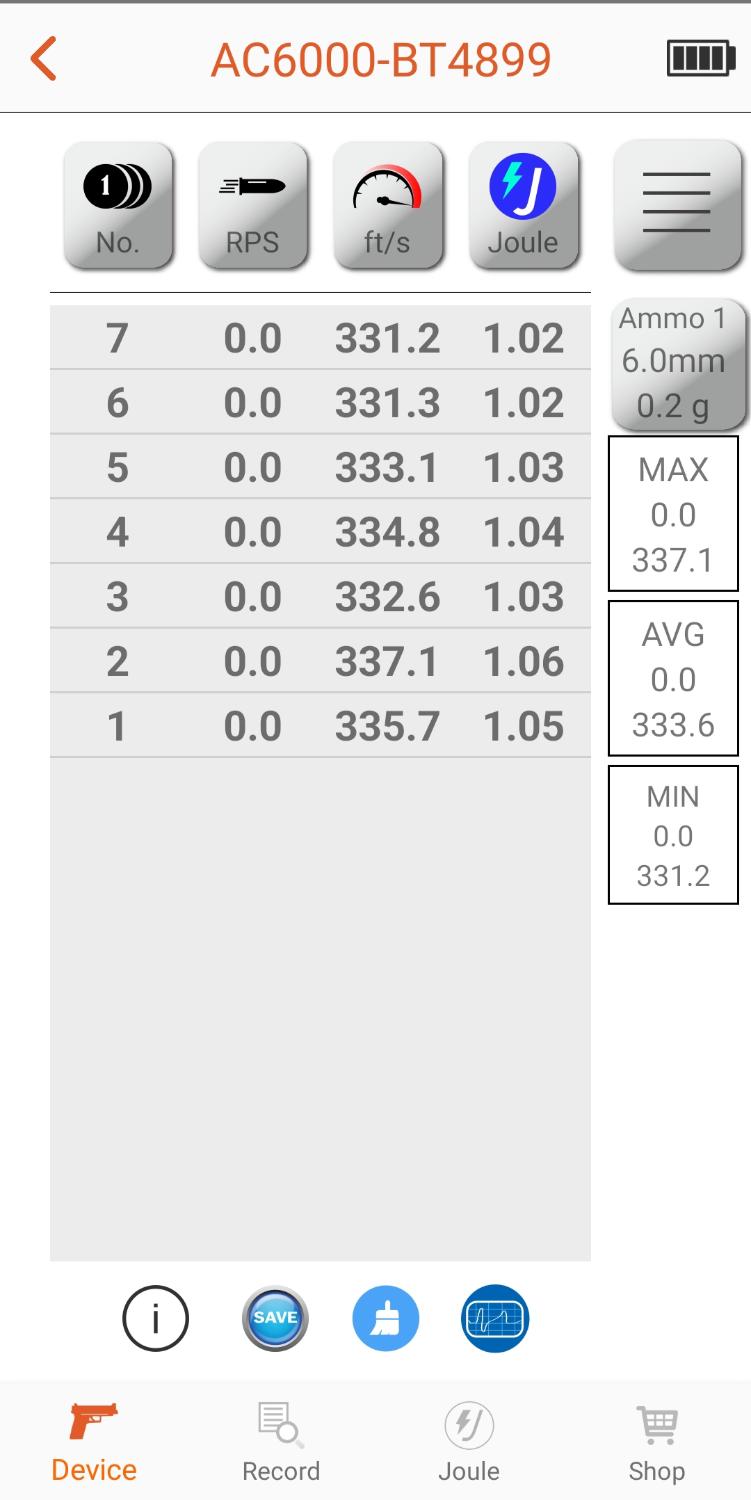This screenshot has height=1500, width=751.
Task: Open the hamburger menu button
Action: [x=676, y=204]
